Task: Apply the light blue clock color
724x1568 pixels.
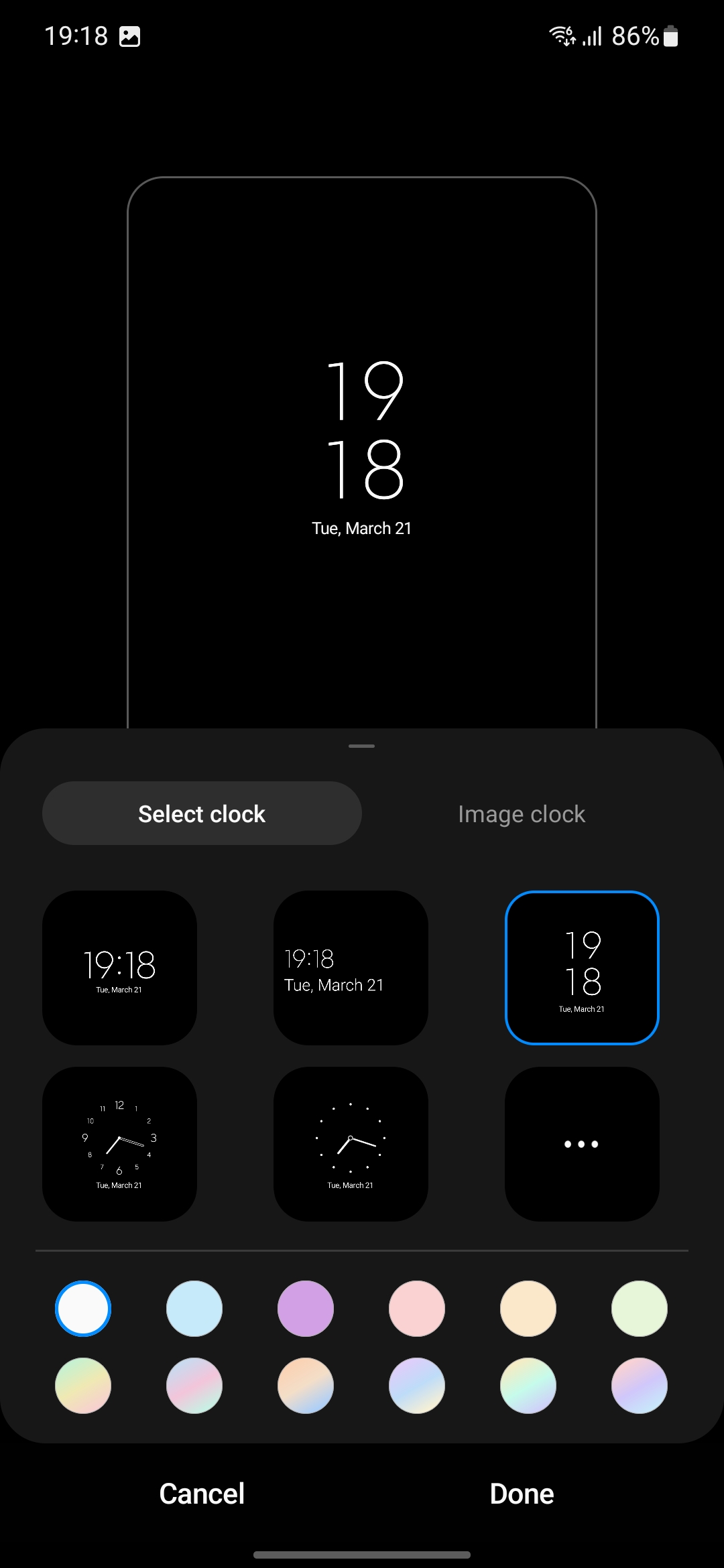Action: [x=194, y=1309]
